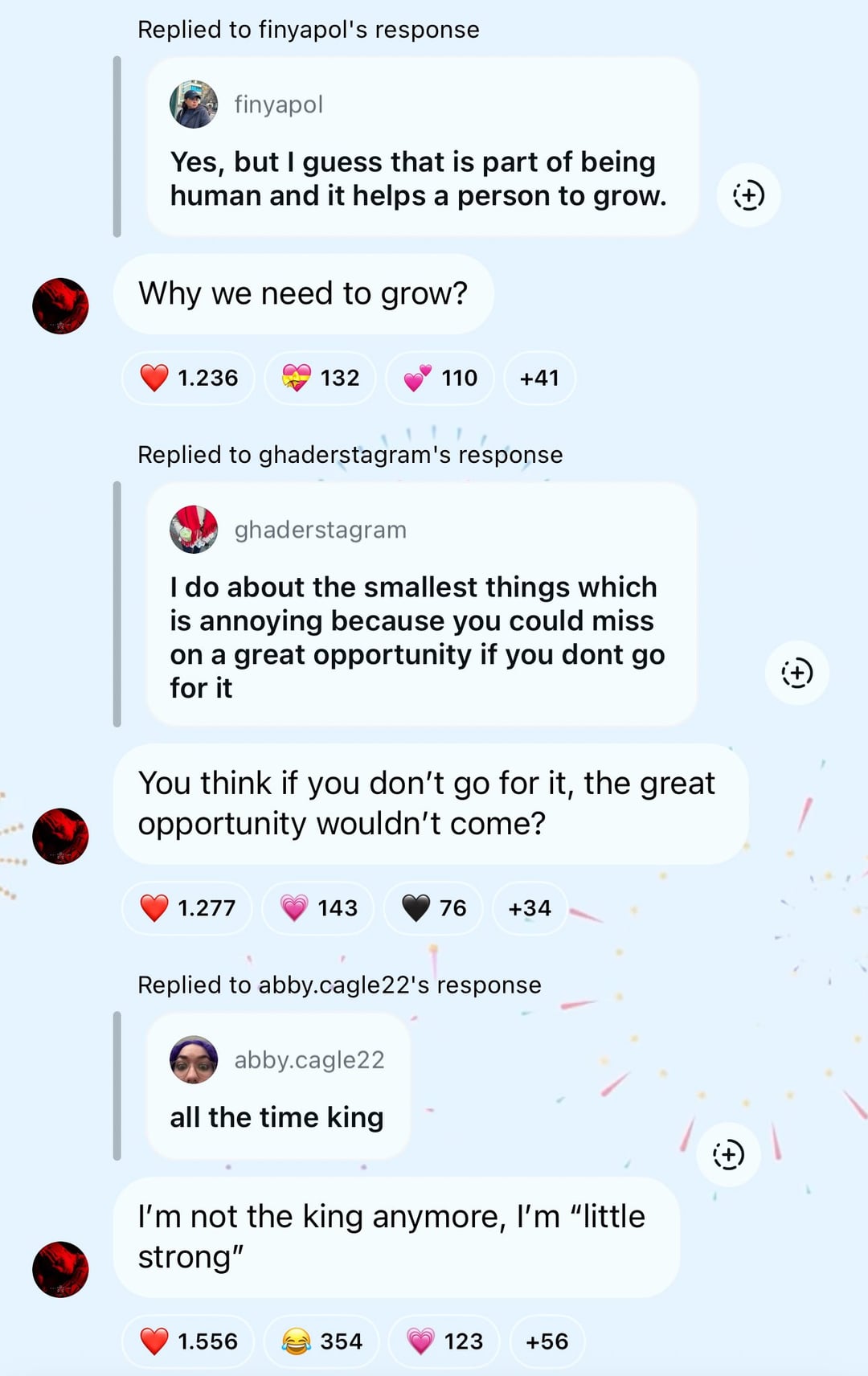The image size is (868, 1376).
Task: Tap the laughing emoji reaction showing 354
Action: coord(321,1341)
